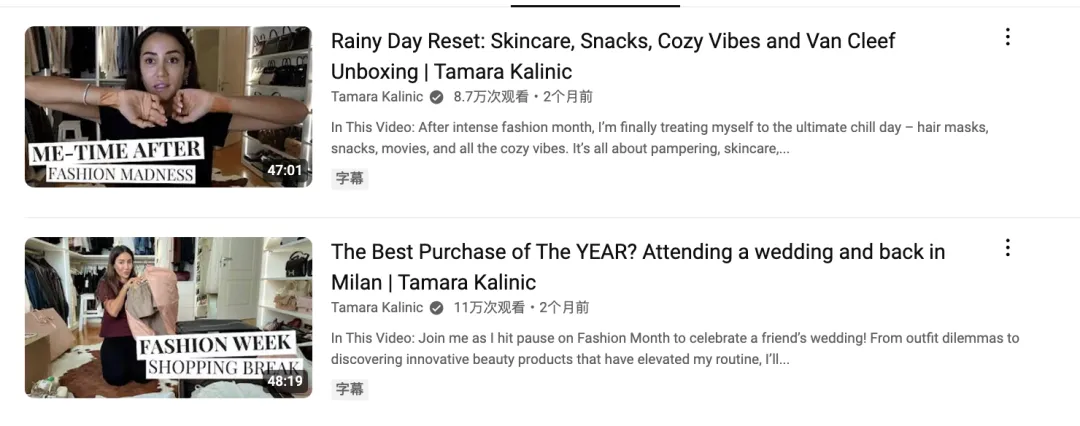Open overflow menu for Rainy Day Reset video

click(1007, 38)
